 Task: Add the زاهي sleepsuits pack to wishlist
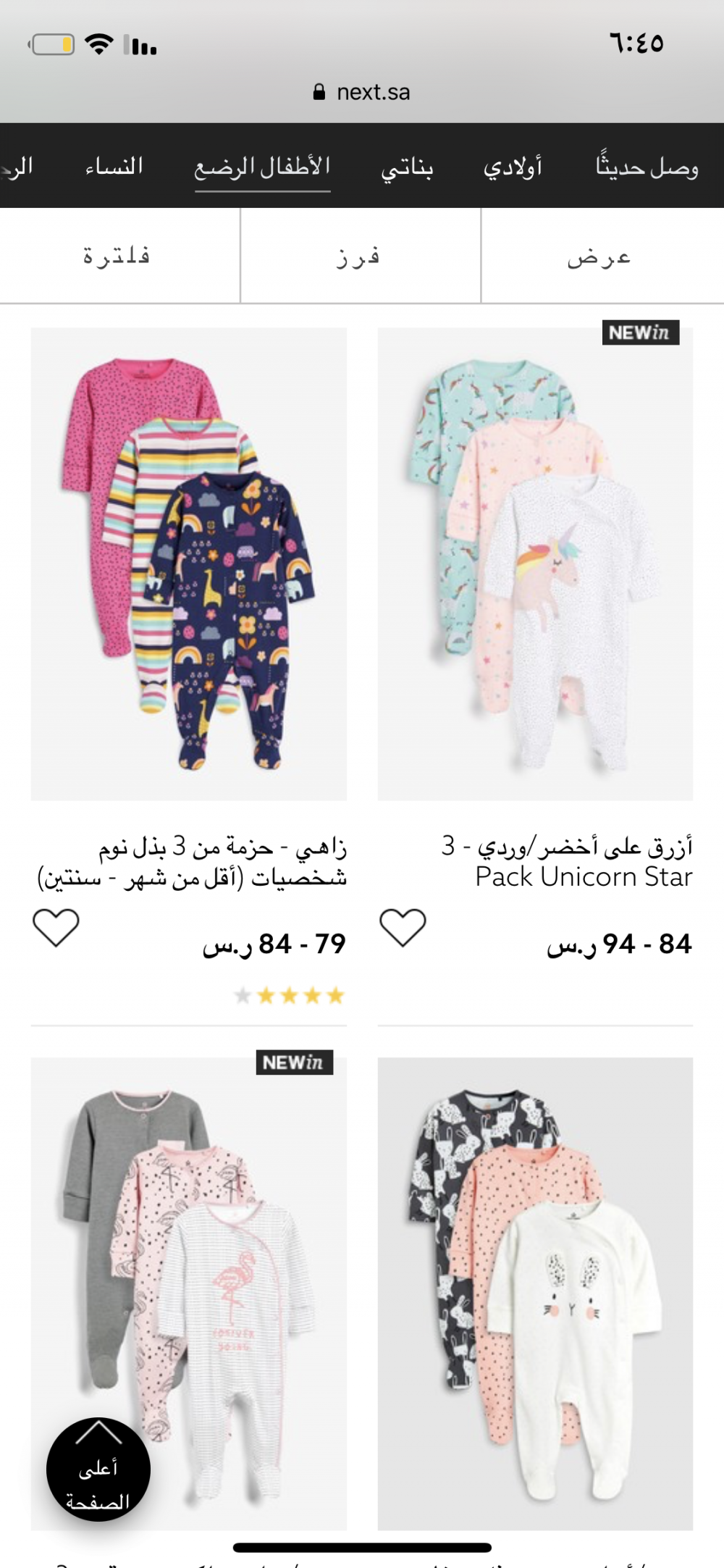(x=56, y=927)
